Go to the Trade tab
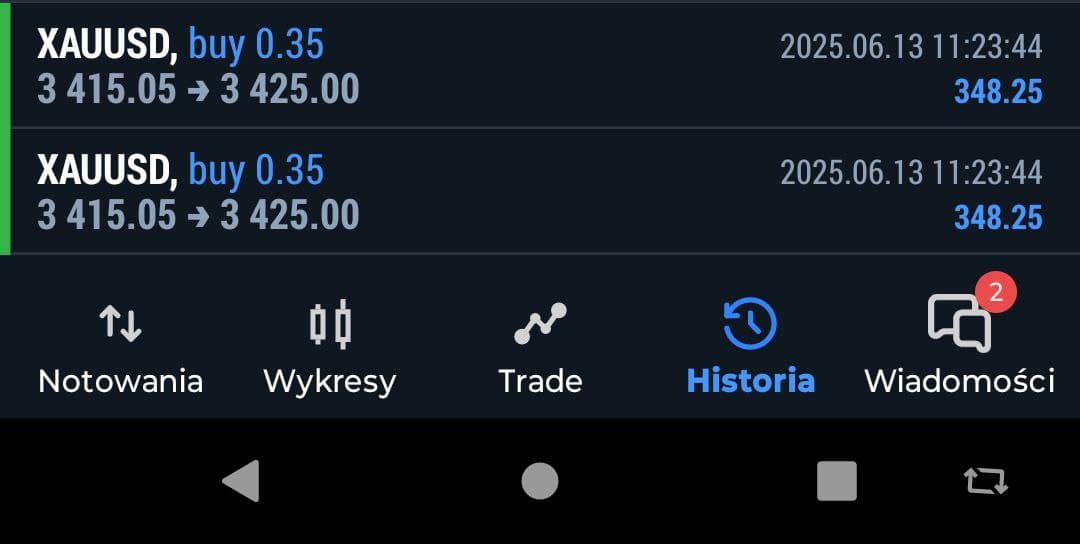Image resolution: width=1080 pixels, height=544 pixels. tap(540, 345)
